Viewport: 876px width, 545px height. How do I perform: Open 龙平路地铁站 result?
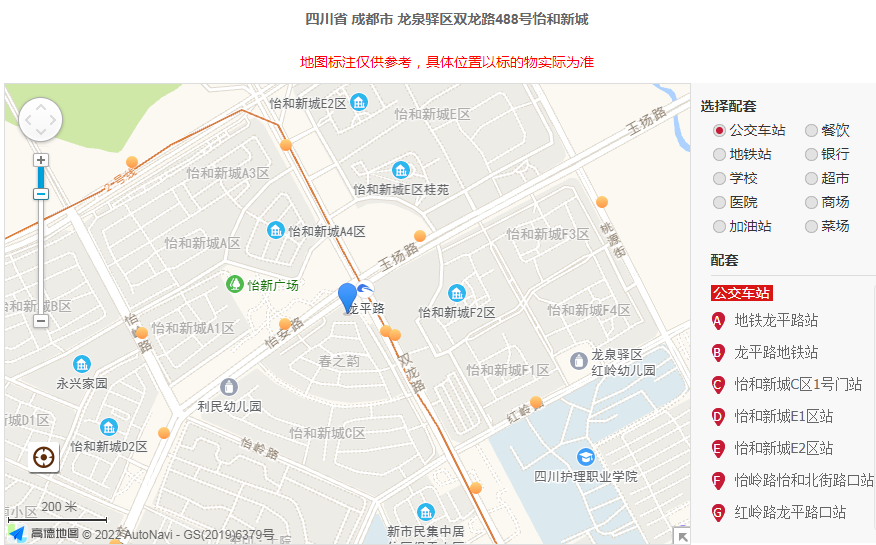pos(776,353)
